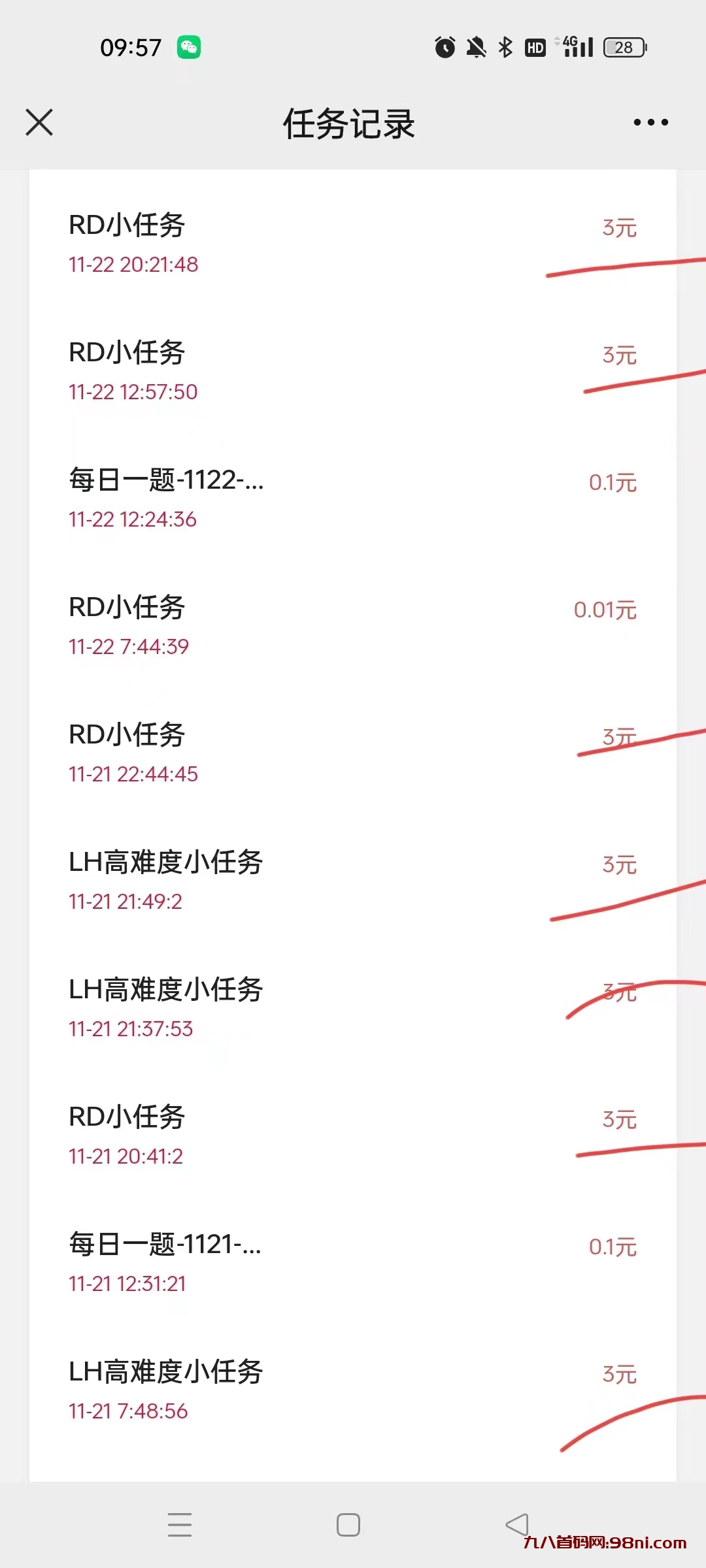Tap the close X to exit task record
The width and height of the screenshot is (706, 1568).
coord(39,122)
